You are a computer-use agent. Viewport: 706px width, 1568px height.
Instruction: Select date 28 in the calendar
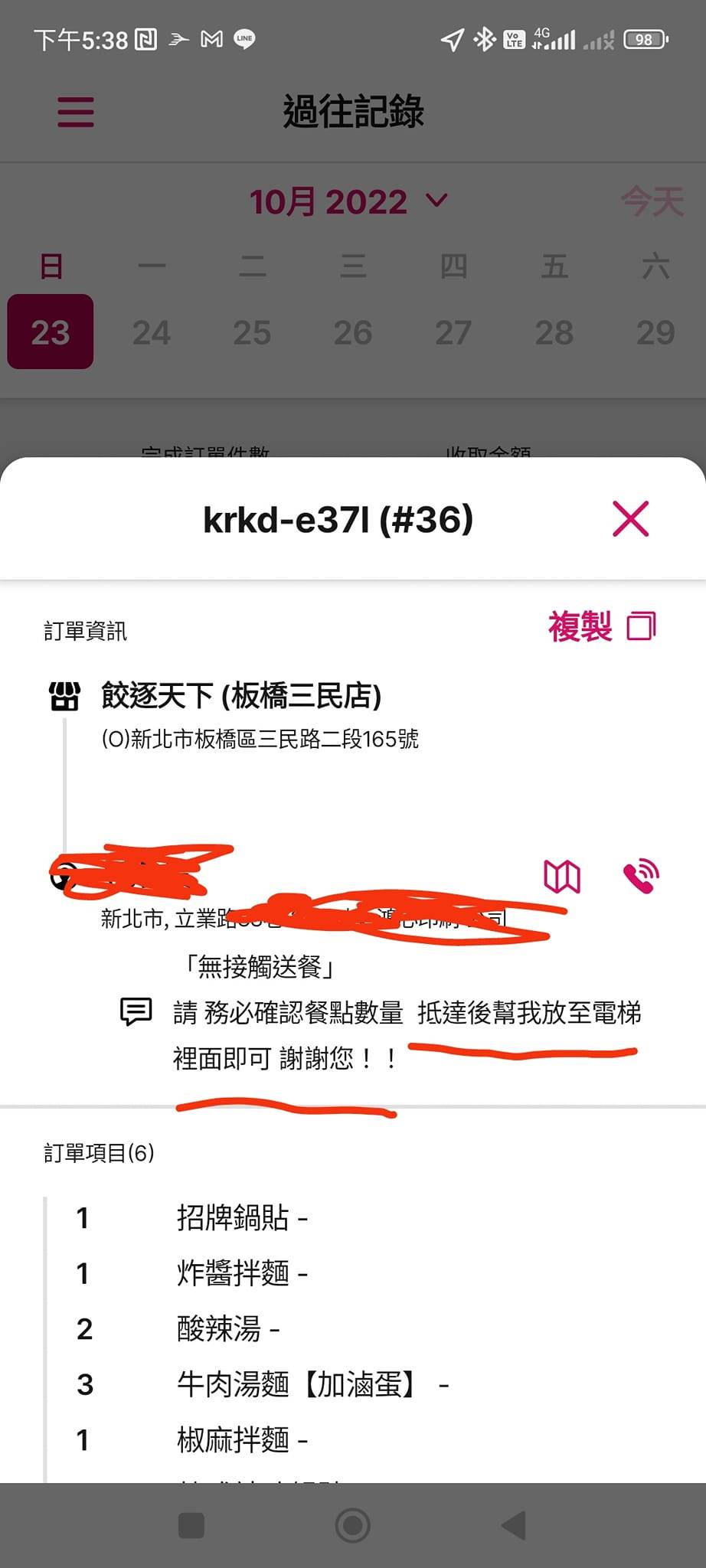tap(554, 332)
